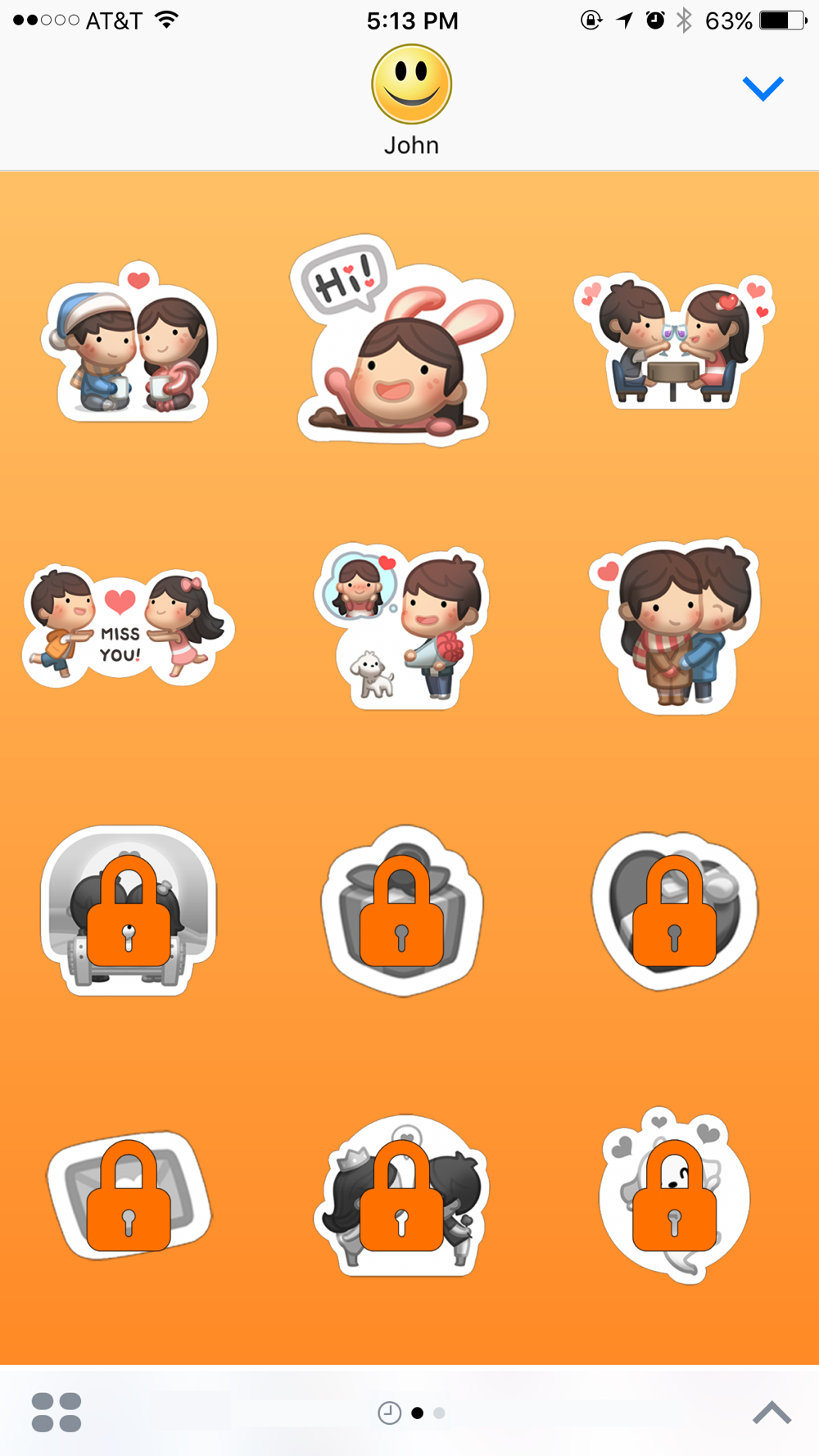
Task: Expand the sticker panel with up chevron
Action: pyautogui.click(x=771, y=1413)
